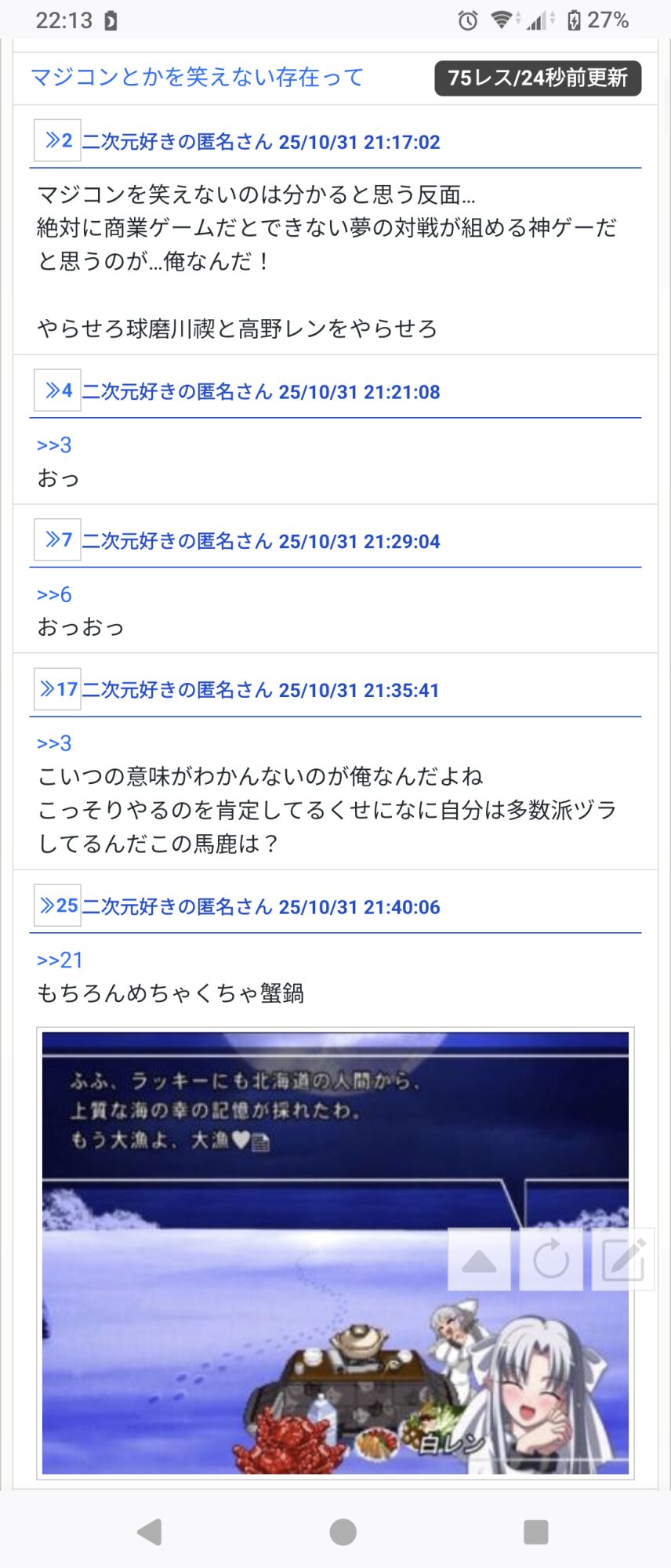Open reply number >>2 link

tap(58, 141)
